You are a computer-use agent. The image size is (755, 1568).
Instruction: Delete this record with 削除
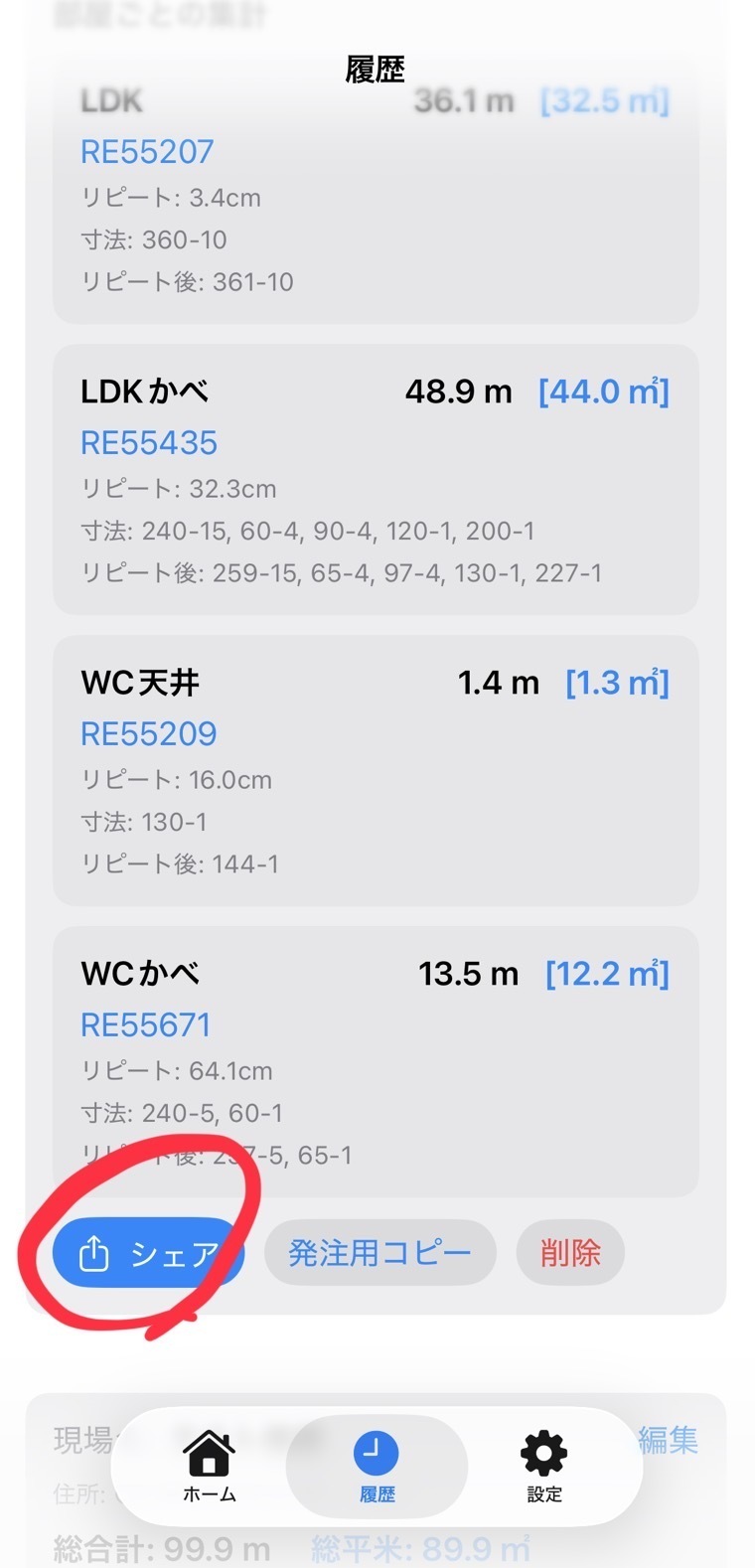[570, 1253]
